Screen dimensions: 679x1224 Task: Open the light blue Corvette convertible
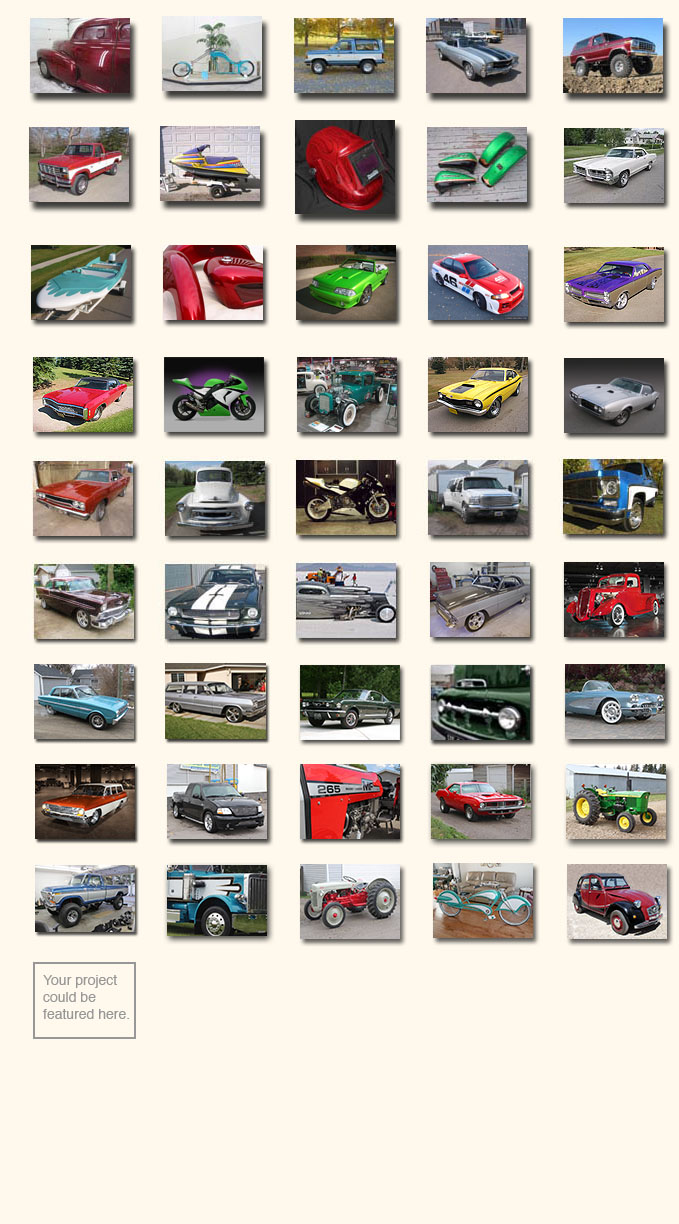tap(614, 701)
